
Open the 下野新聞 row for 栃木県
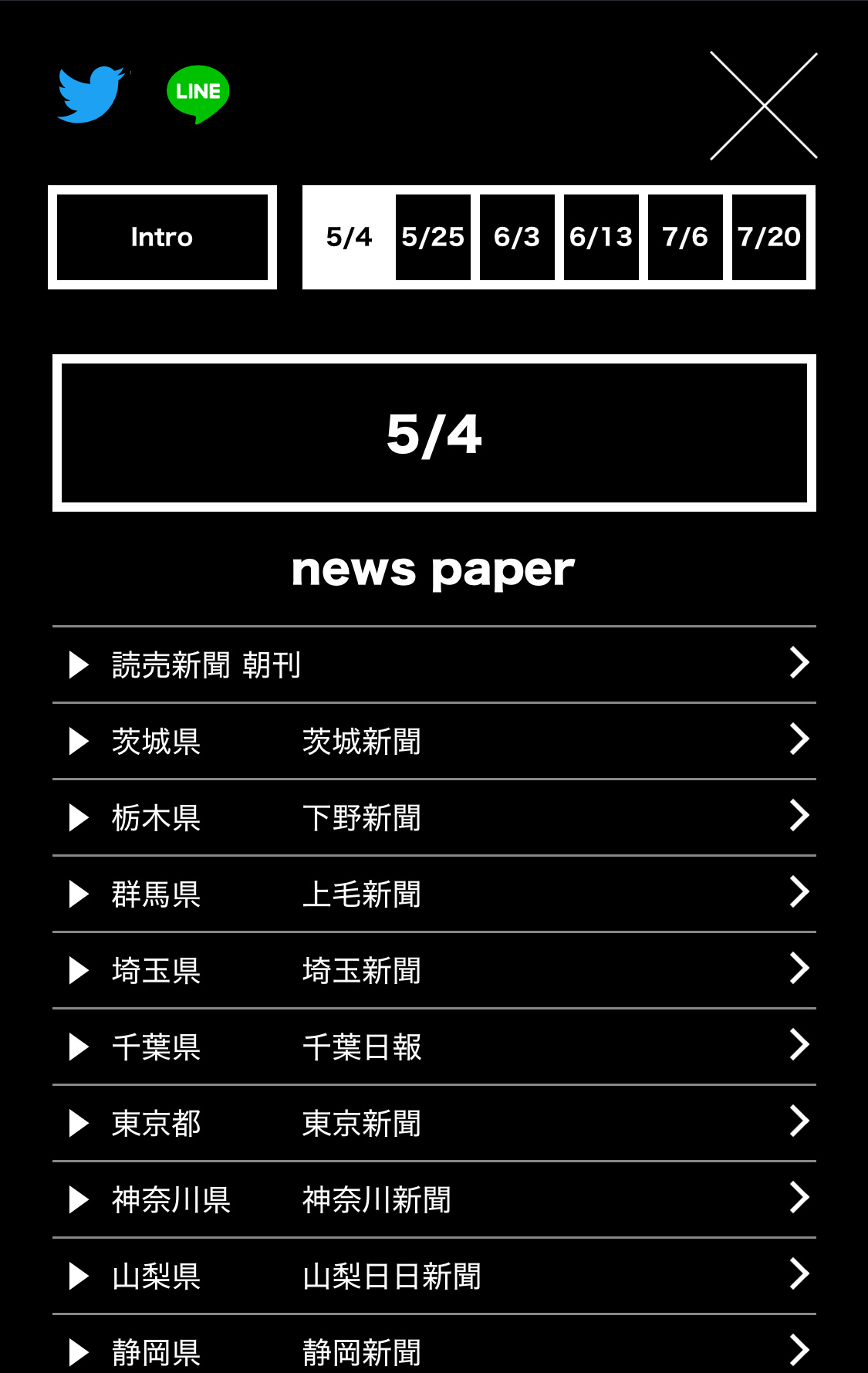coord(434,817)
